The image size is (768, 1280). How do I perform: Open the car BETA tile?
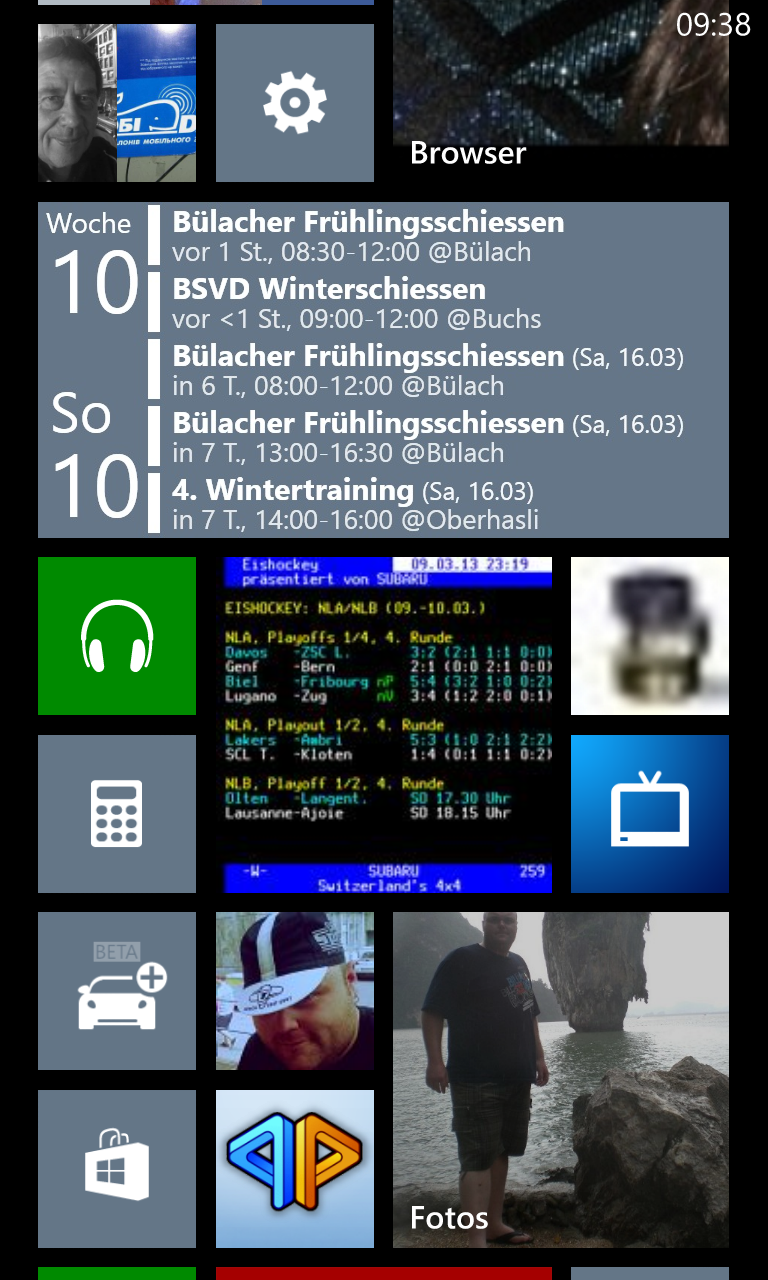coord(117,991)
